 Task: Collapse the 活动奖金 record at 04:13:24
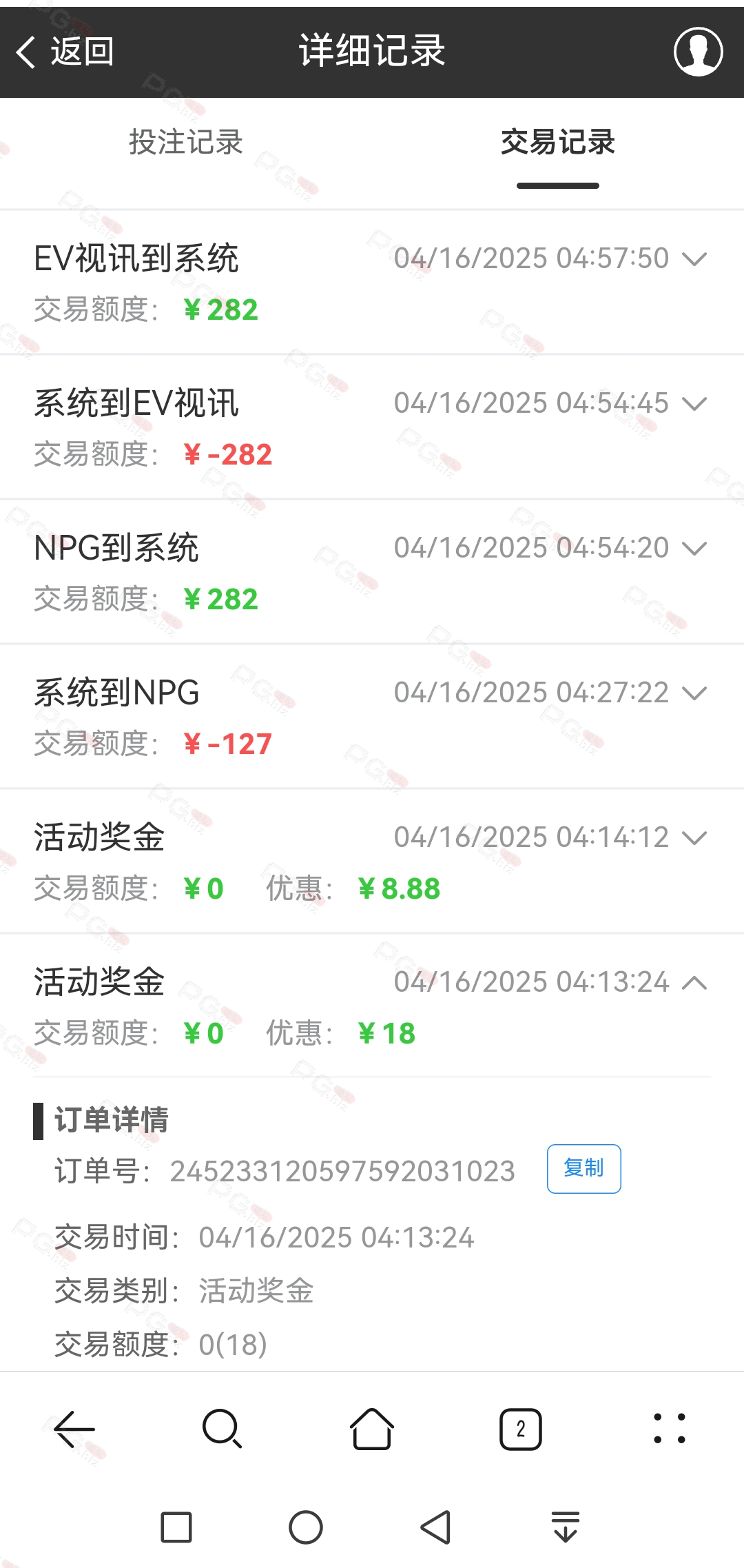(x=694, y=983)
